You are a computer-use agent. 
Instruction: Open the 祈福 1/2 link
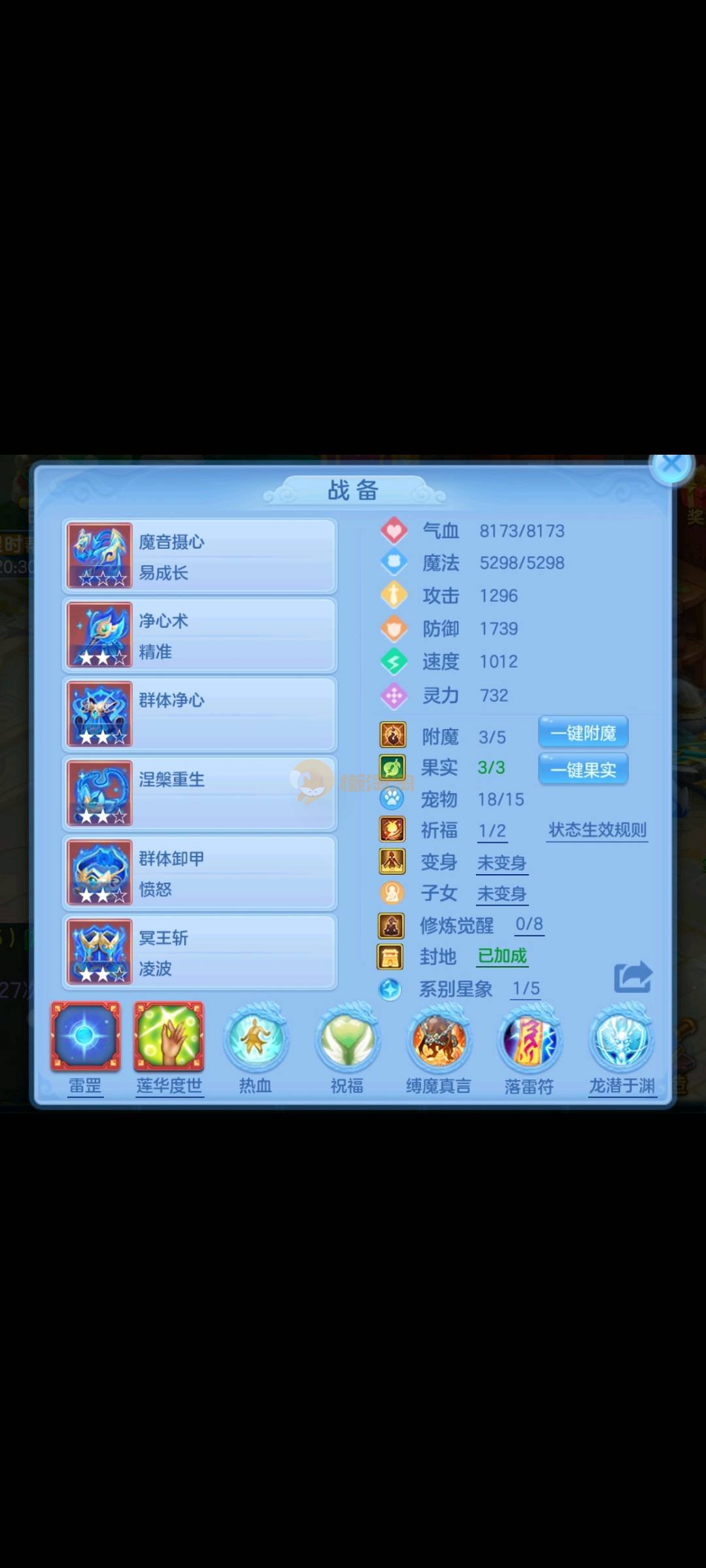[492, 831]
